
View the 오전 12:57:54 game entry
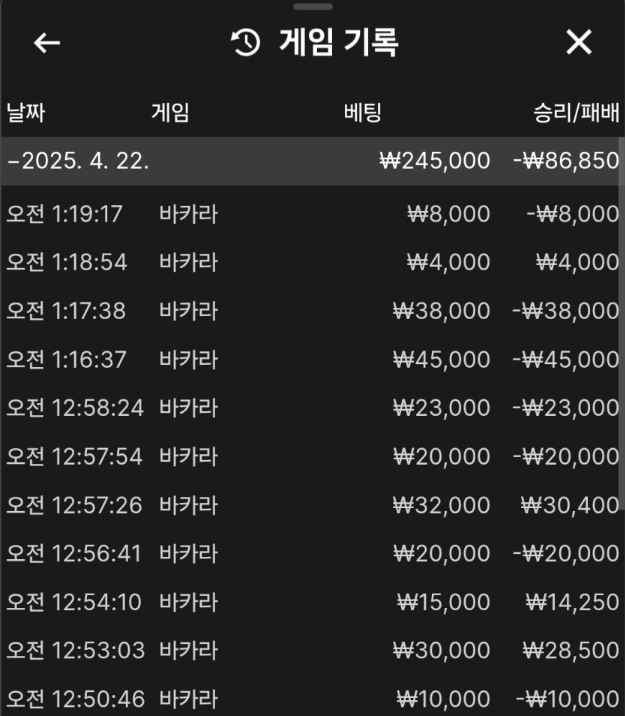pos(310,456)
